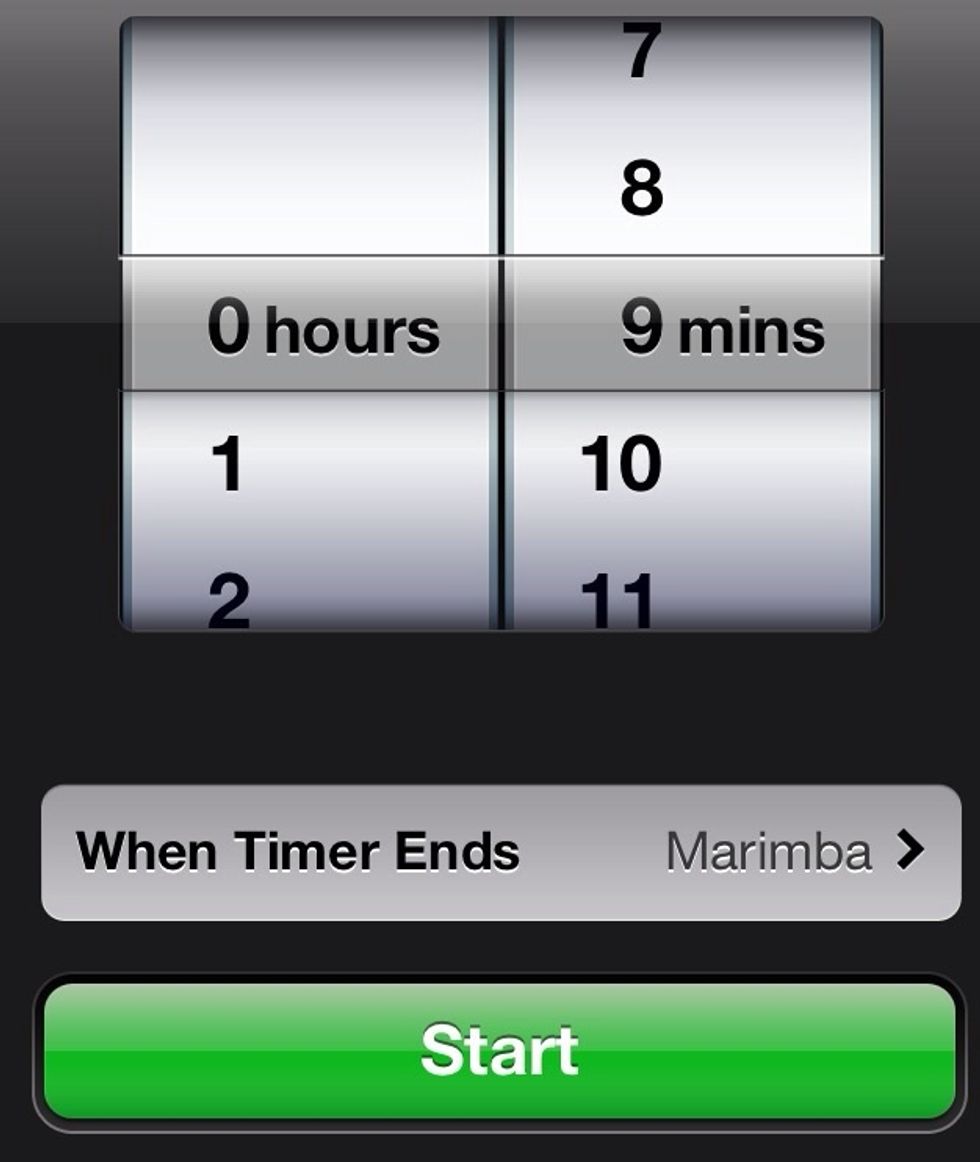Start the timer
The width and height of the screenshot is (980, 1162).
coord(499,1050)
